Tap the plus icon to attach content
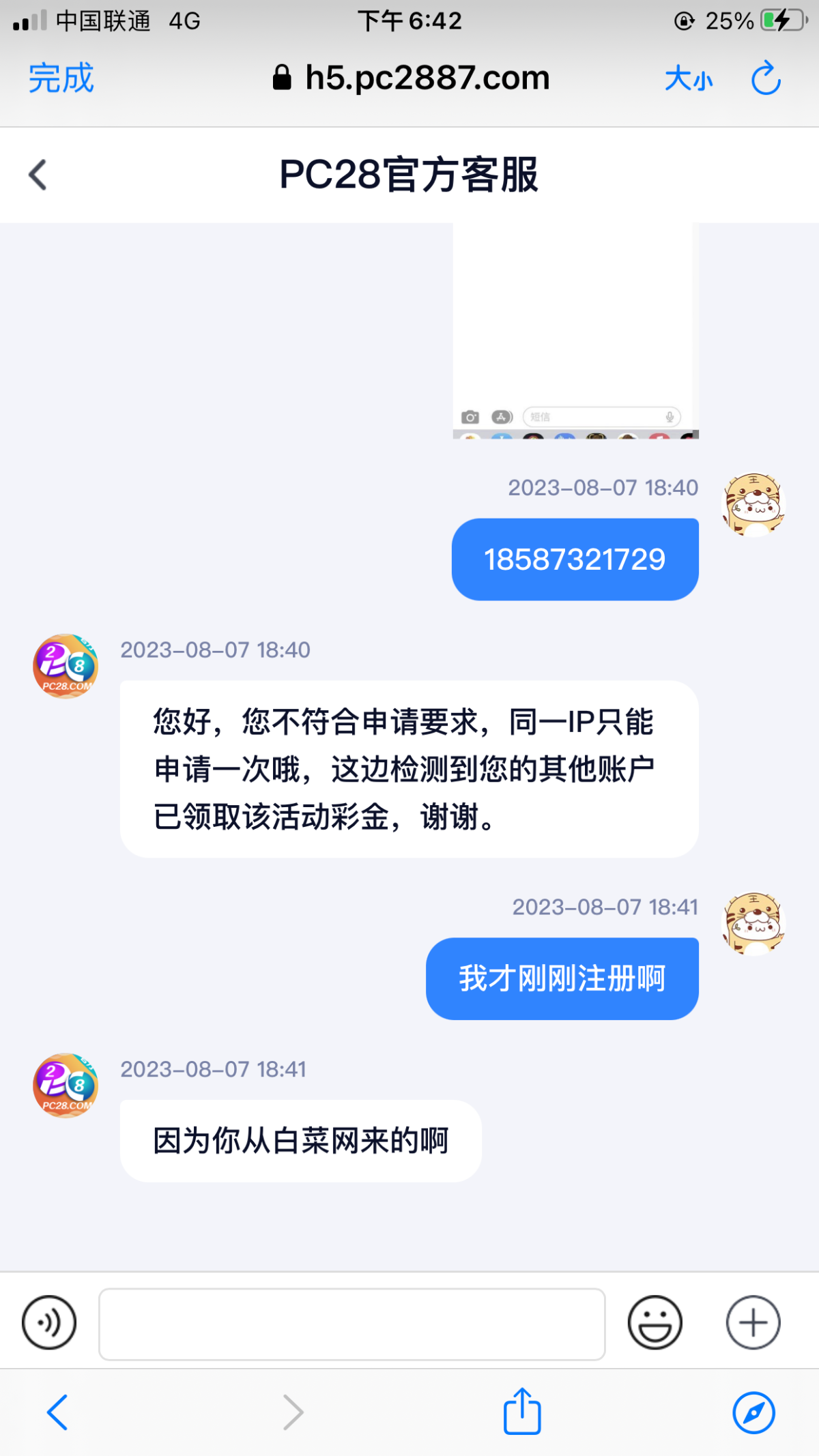Viewport: 819px width, 1456px height. 753,1322
